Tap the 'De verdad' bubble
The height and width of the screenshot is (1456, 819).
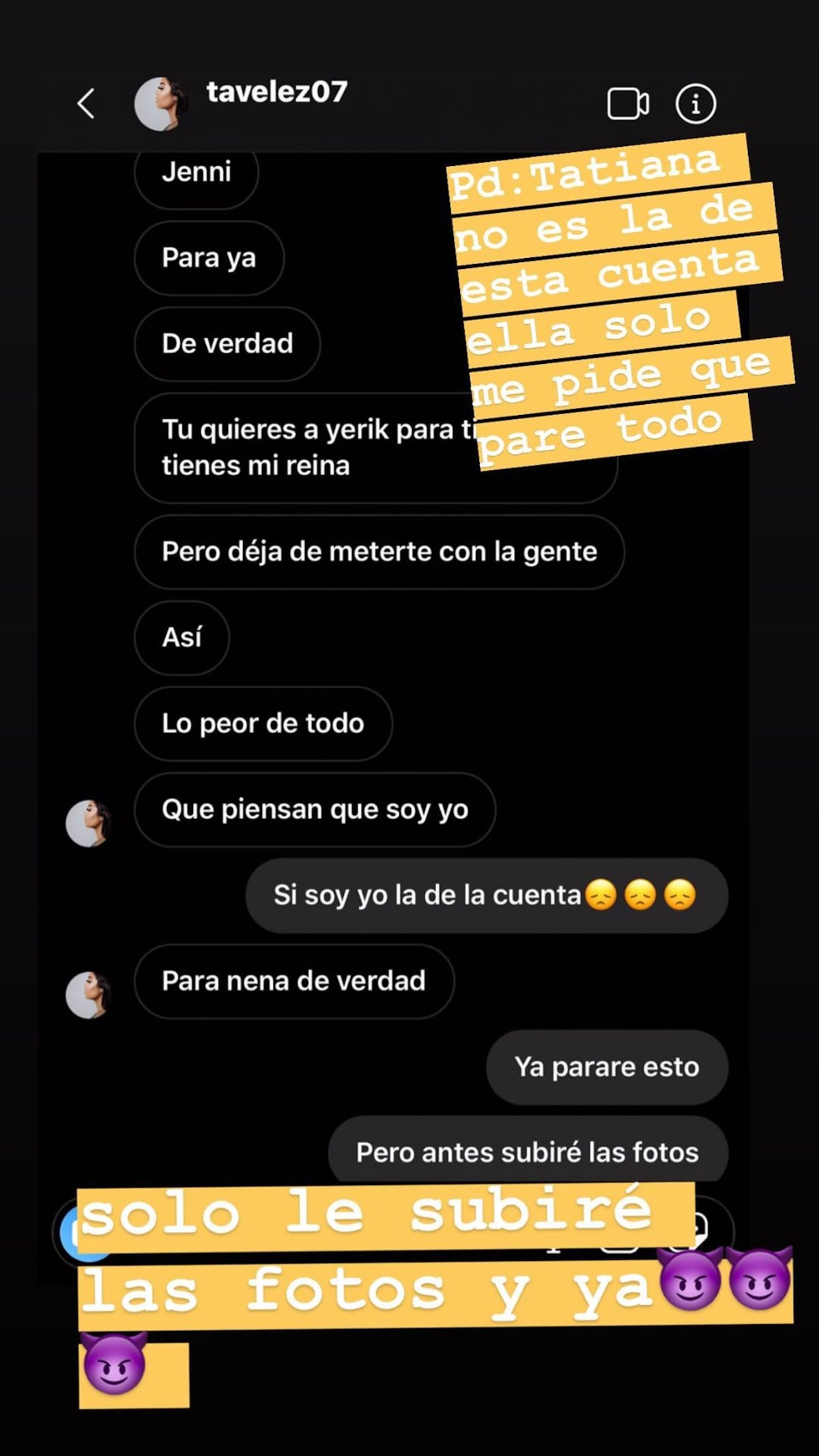point(227,344)
